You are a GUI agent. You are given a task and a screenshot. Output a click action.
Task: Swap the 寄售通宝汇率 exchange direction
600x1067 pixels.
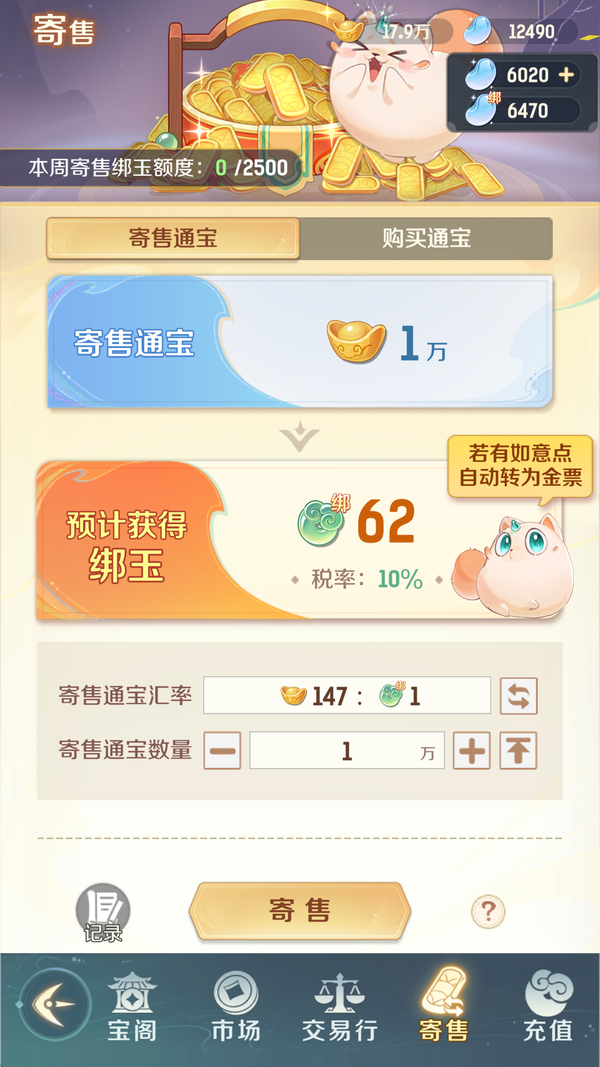point(517,696)
